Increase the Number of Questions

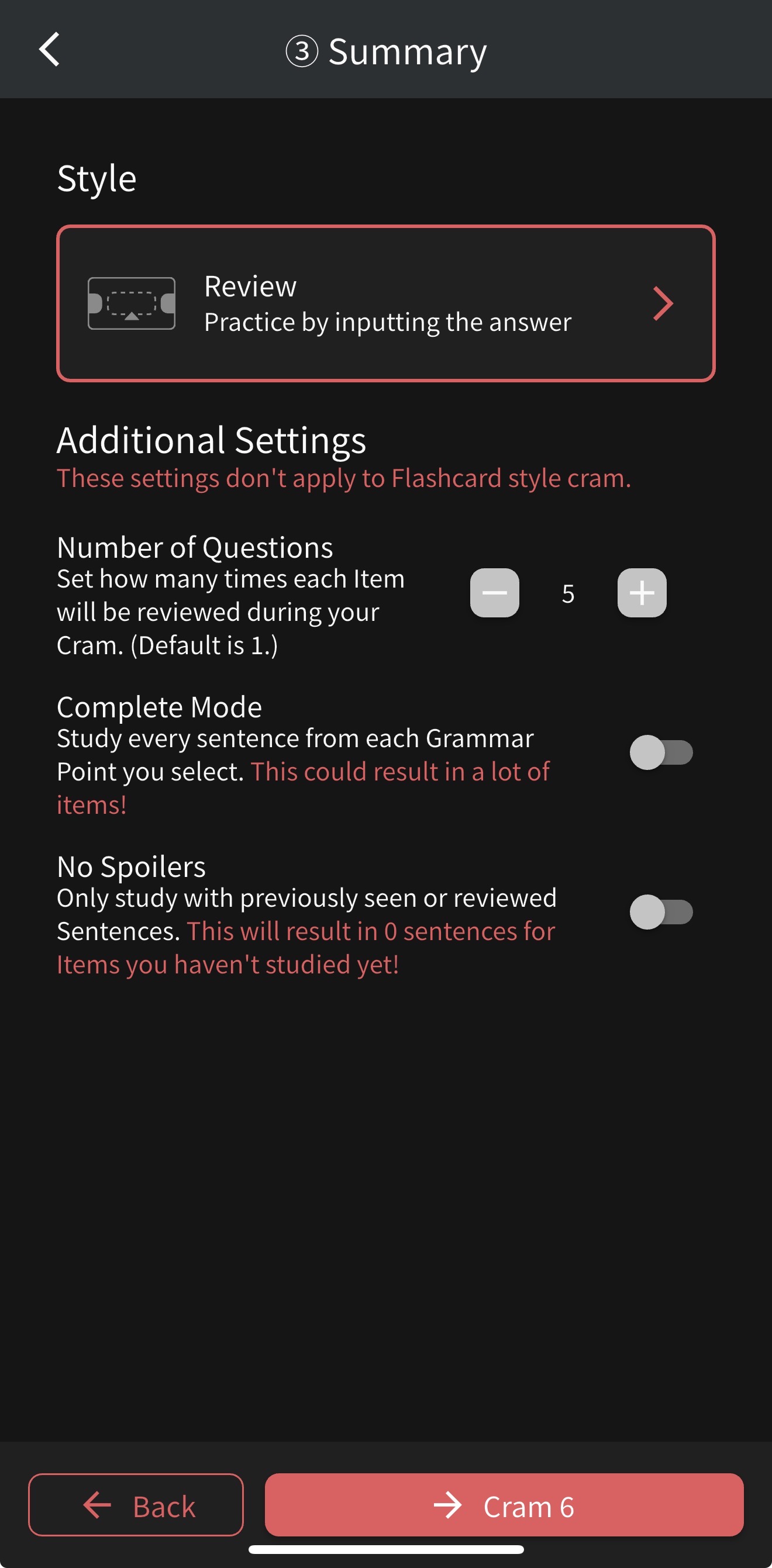(641, 592)
